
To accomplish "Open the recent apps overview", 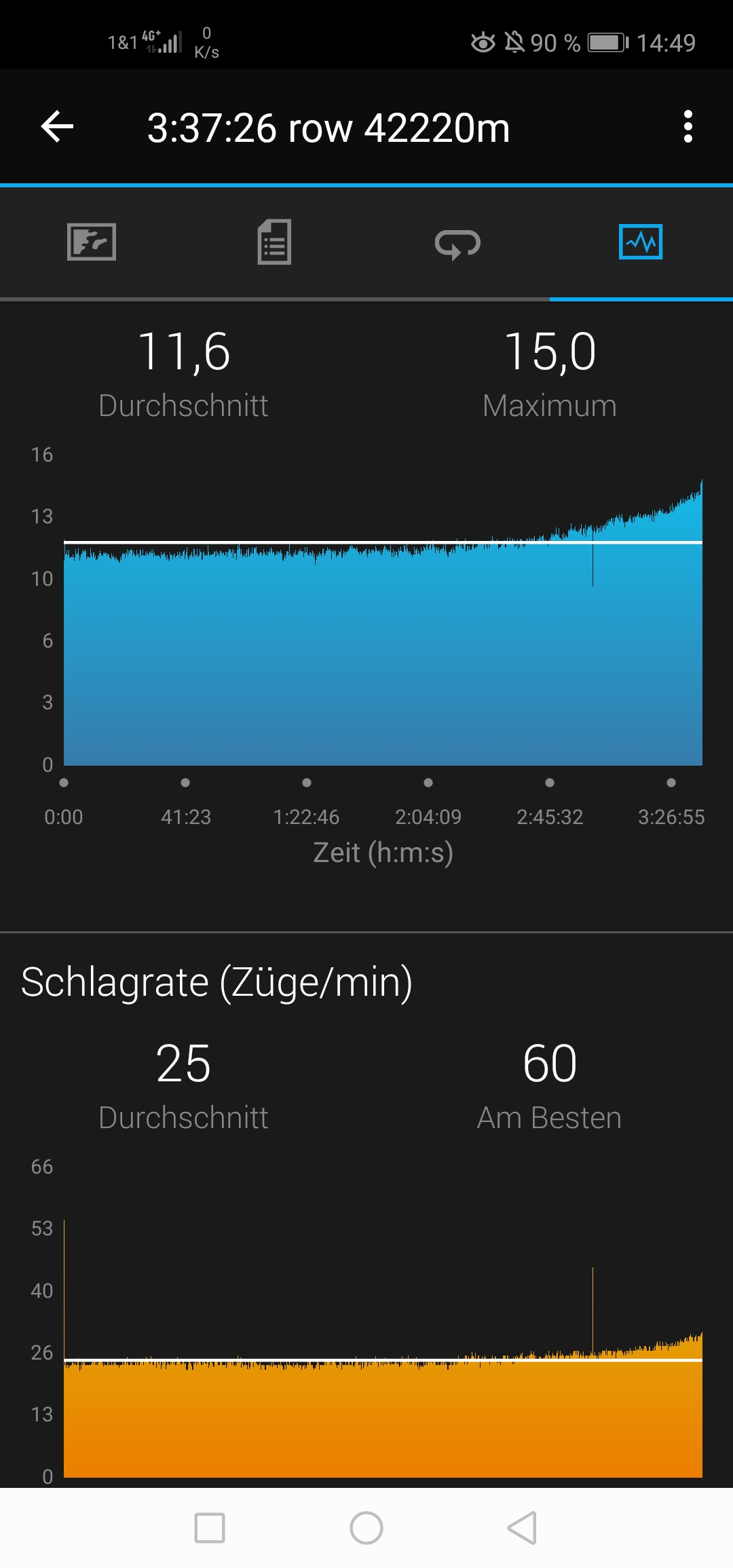I will click(210, 1528).
